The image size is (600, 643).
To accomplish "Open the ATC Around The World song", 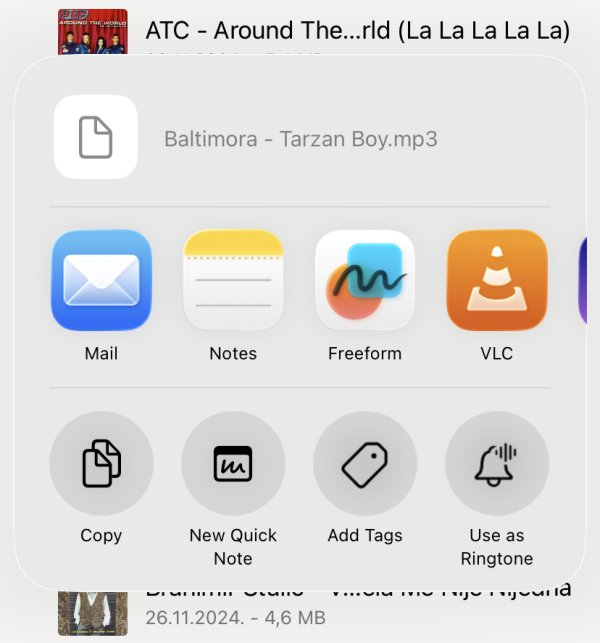I will [357, 30].
